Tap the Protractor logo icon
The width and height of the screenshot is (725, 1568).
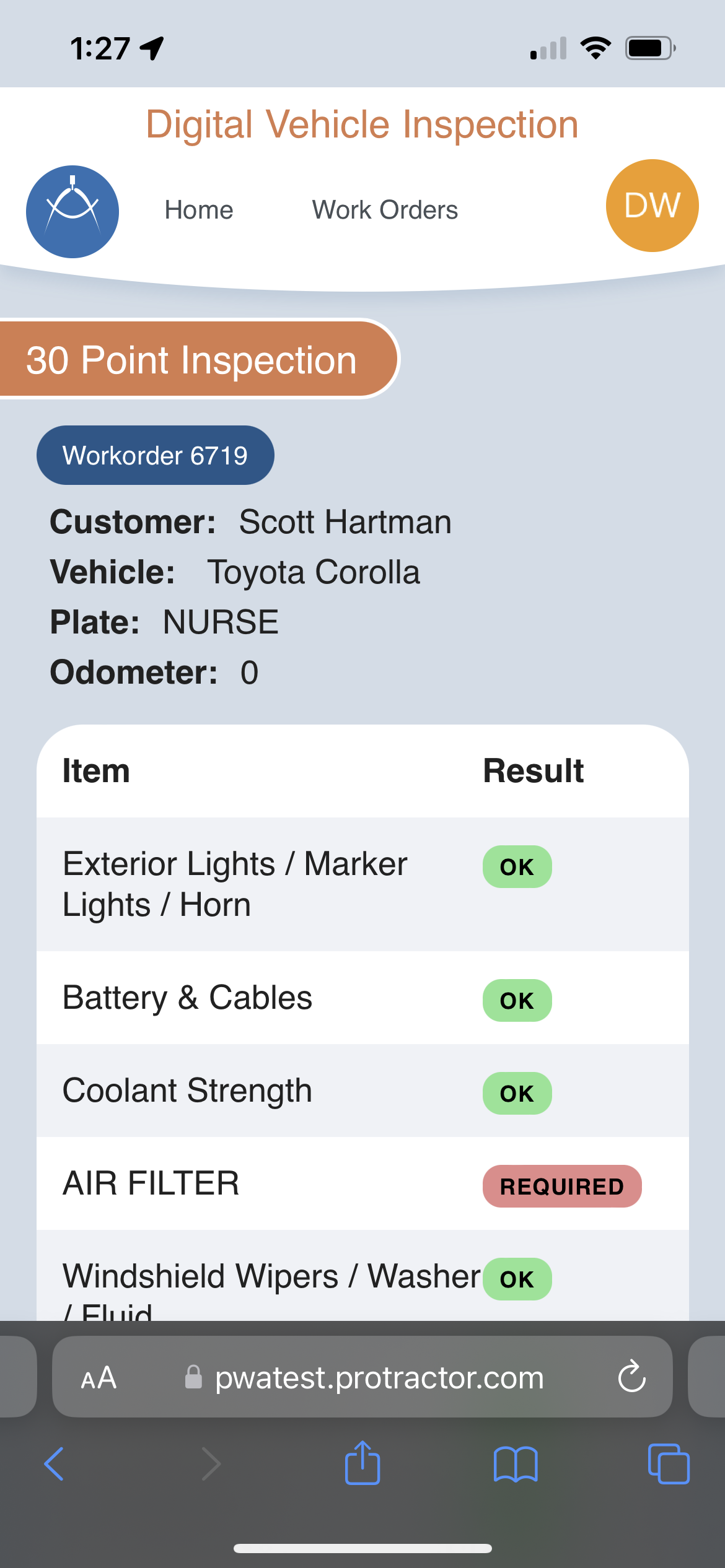tap(72, 211)
